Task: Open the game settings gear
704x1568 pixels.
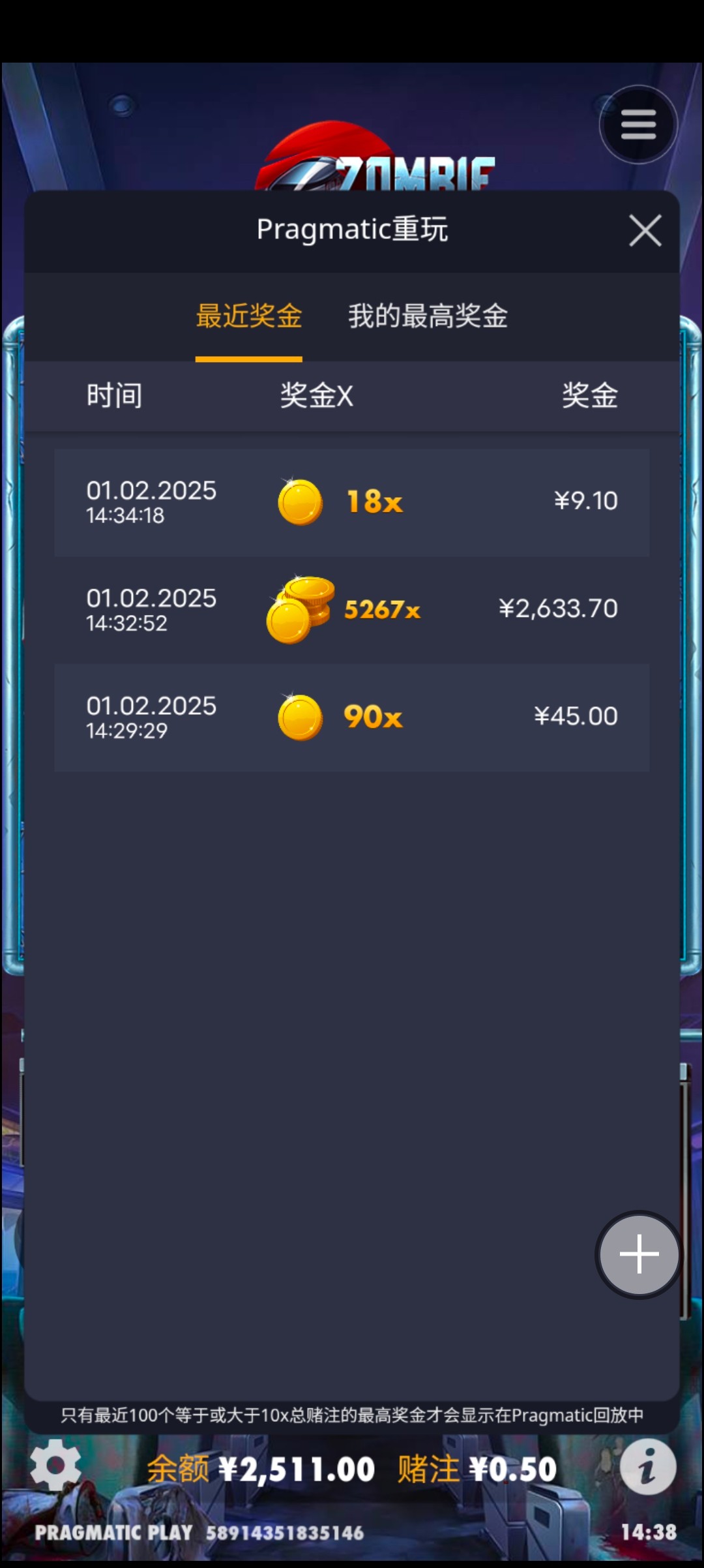Action: tap(56, 1465)
